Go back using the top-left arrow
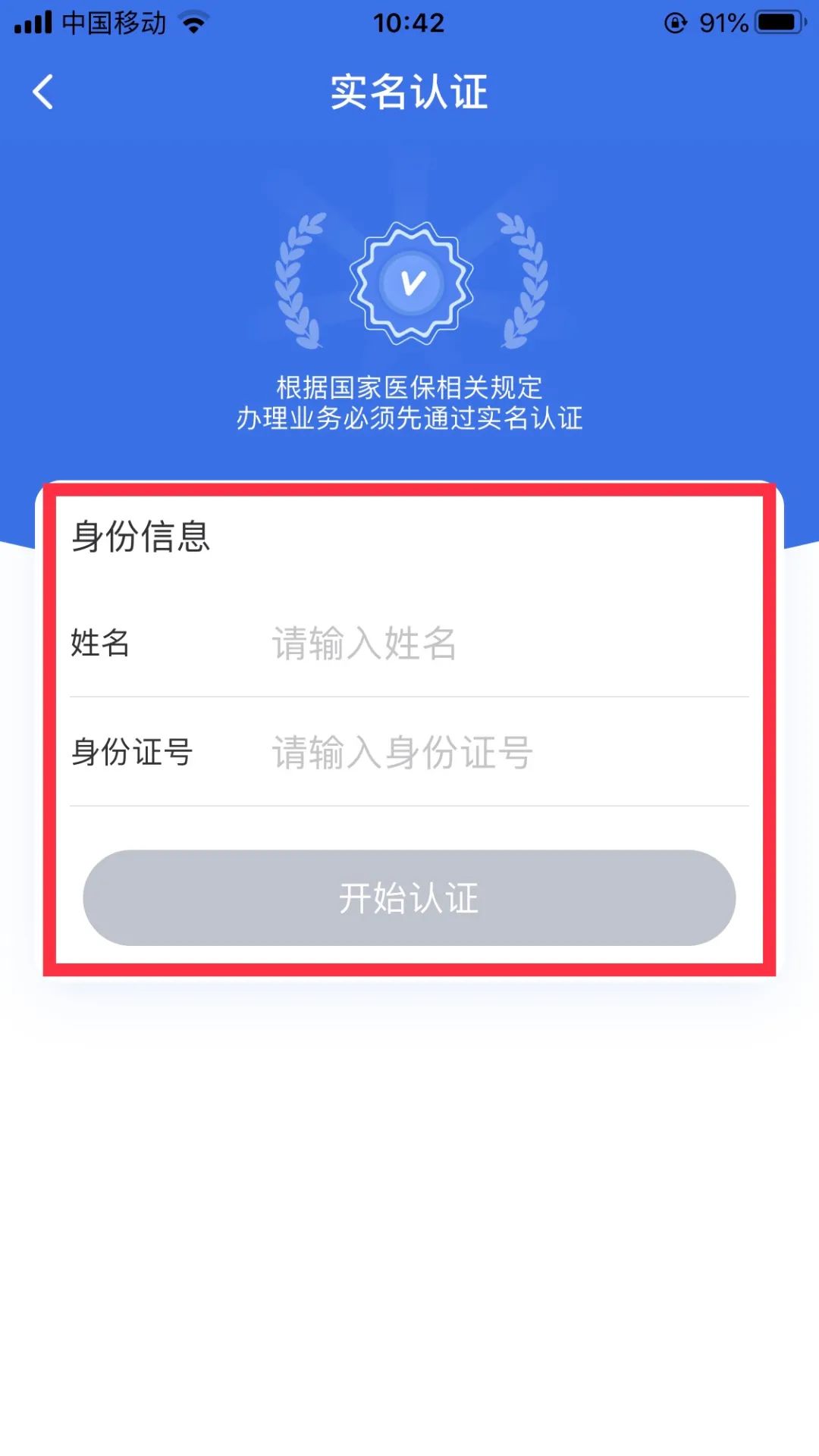Viewport: 819px width, 1456px height. [43, 92]
